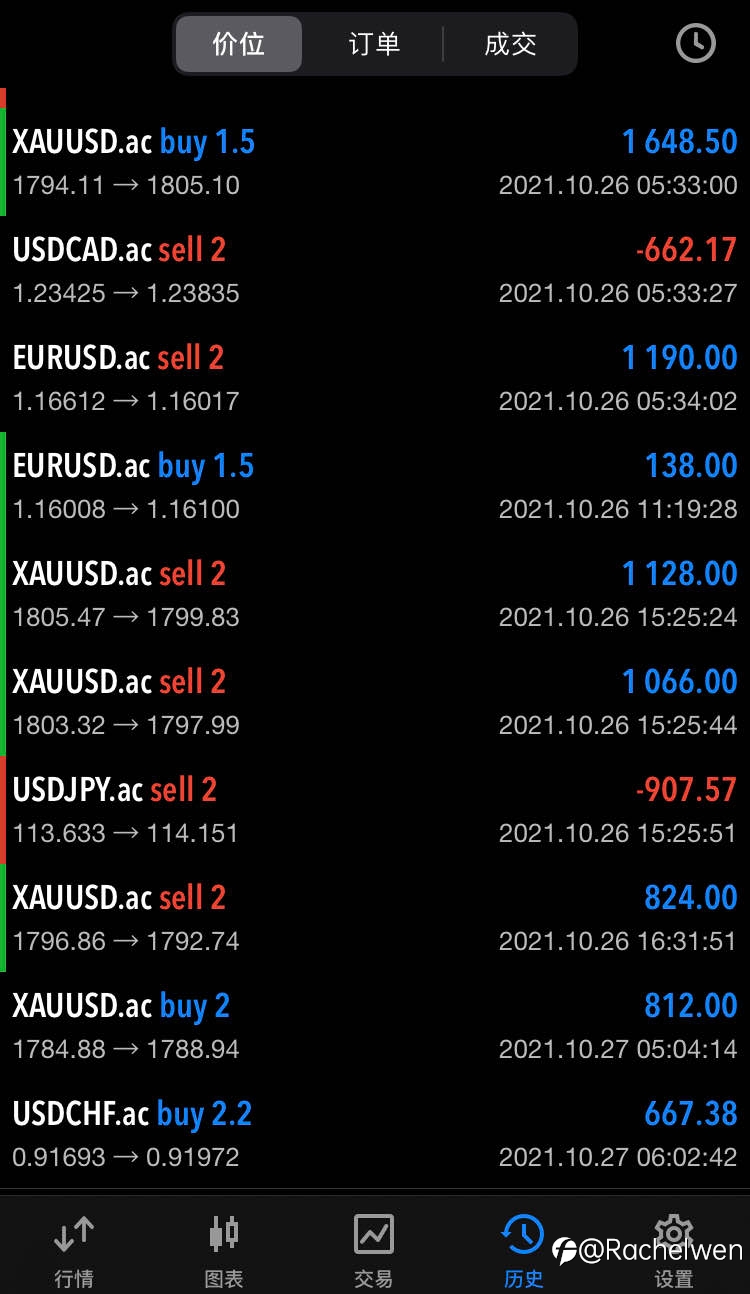Open the XAUUSD.ac buy 1.5 trade

click(375, 162)
